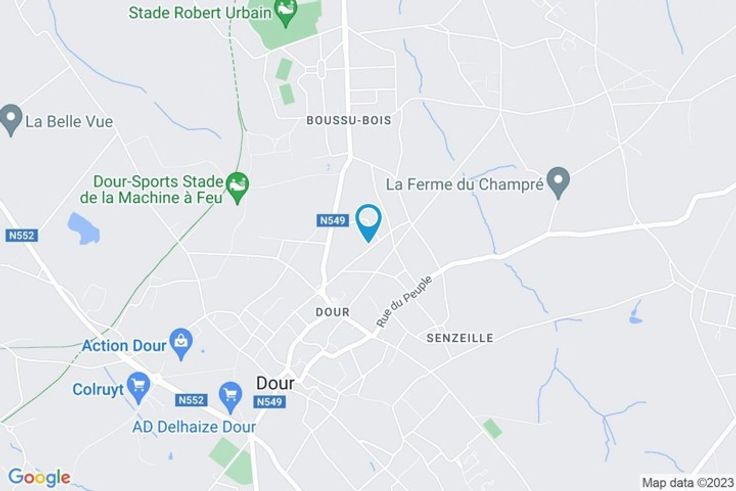Open the Action Dour shopping marker
The image size is (736, 491).
pos(180,345)
